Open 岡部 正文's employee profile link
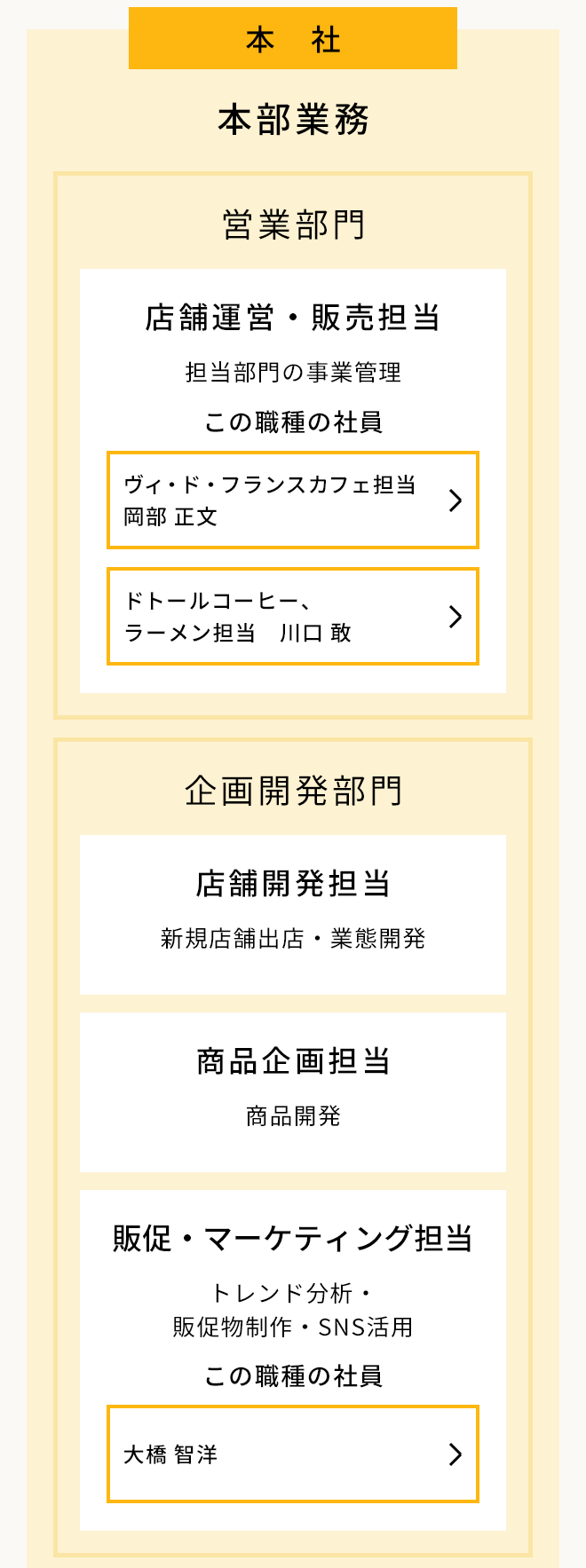Image resolution: width=586 pixels, height=1568 pixels. click(x=292, y=500)
